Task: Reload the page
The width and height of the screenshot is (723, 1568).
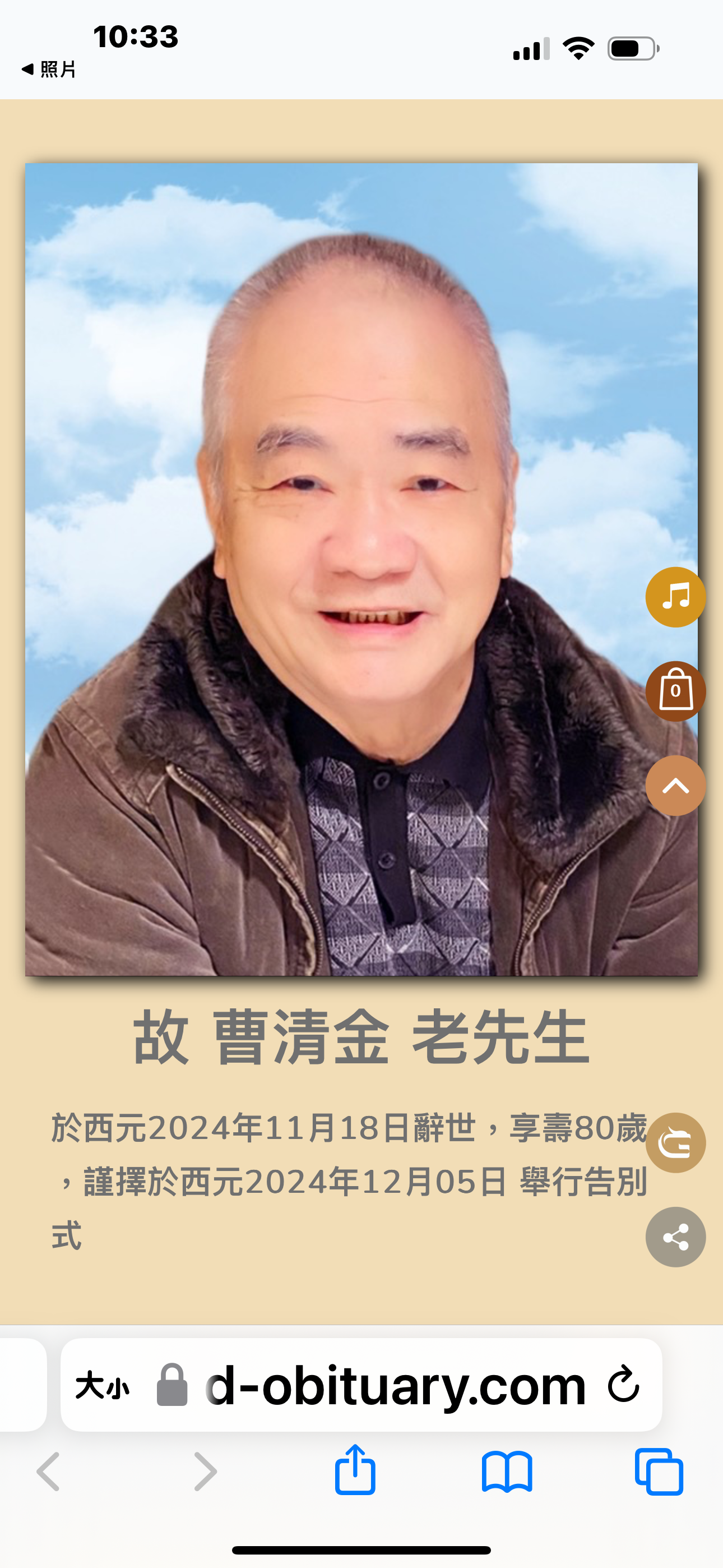Action: 623,1383
